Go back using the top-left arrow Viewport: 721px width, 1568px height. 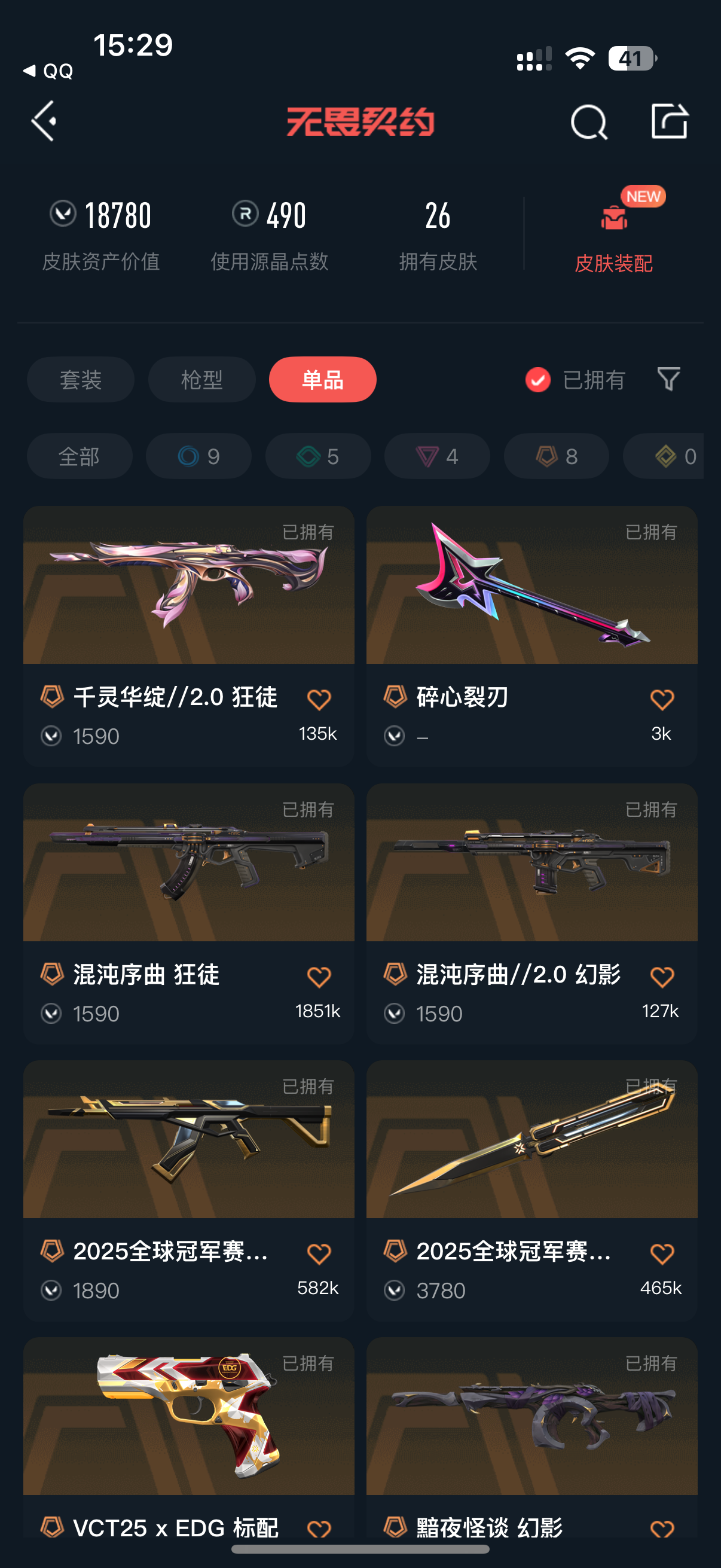tap(44, 121)
